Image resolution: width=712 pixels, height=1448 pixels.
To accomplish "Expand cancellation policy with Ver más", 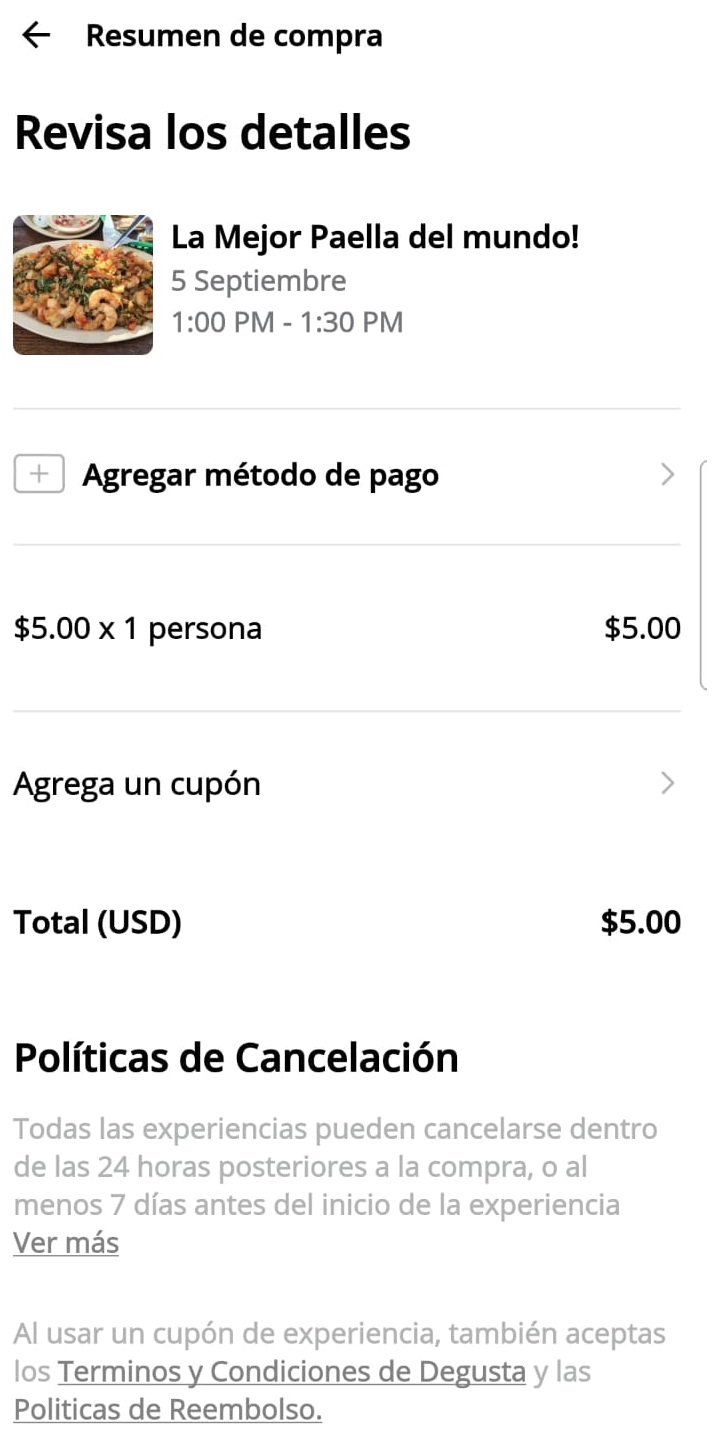I will coord(66,1243).
